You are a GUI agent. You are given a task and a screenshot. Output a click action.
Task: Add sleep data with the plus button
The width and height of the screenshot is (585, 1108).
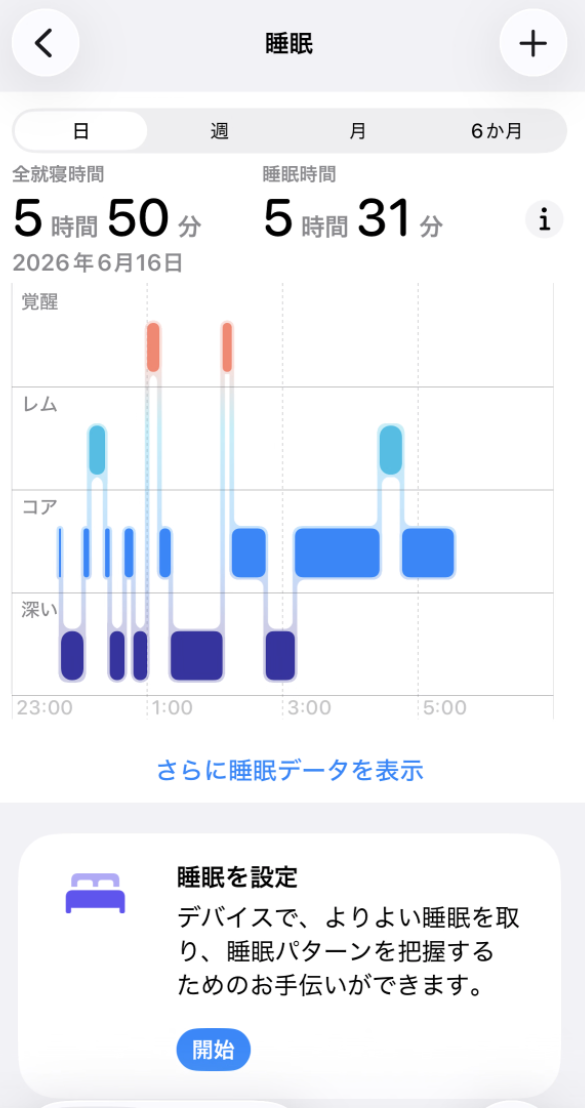point(533,44)
